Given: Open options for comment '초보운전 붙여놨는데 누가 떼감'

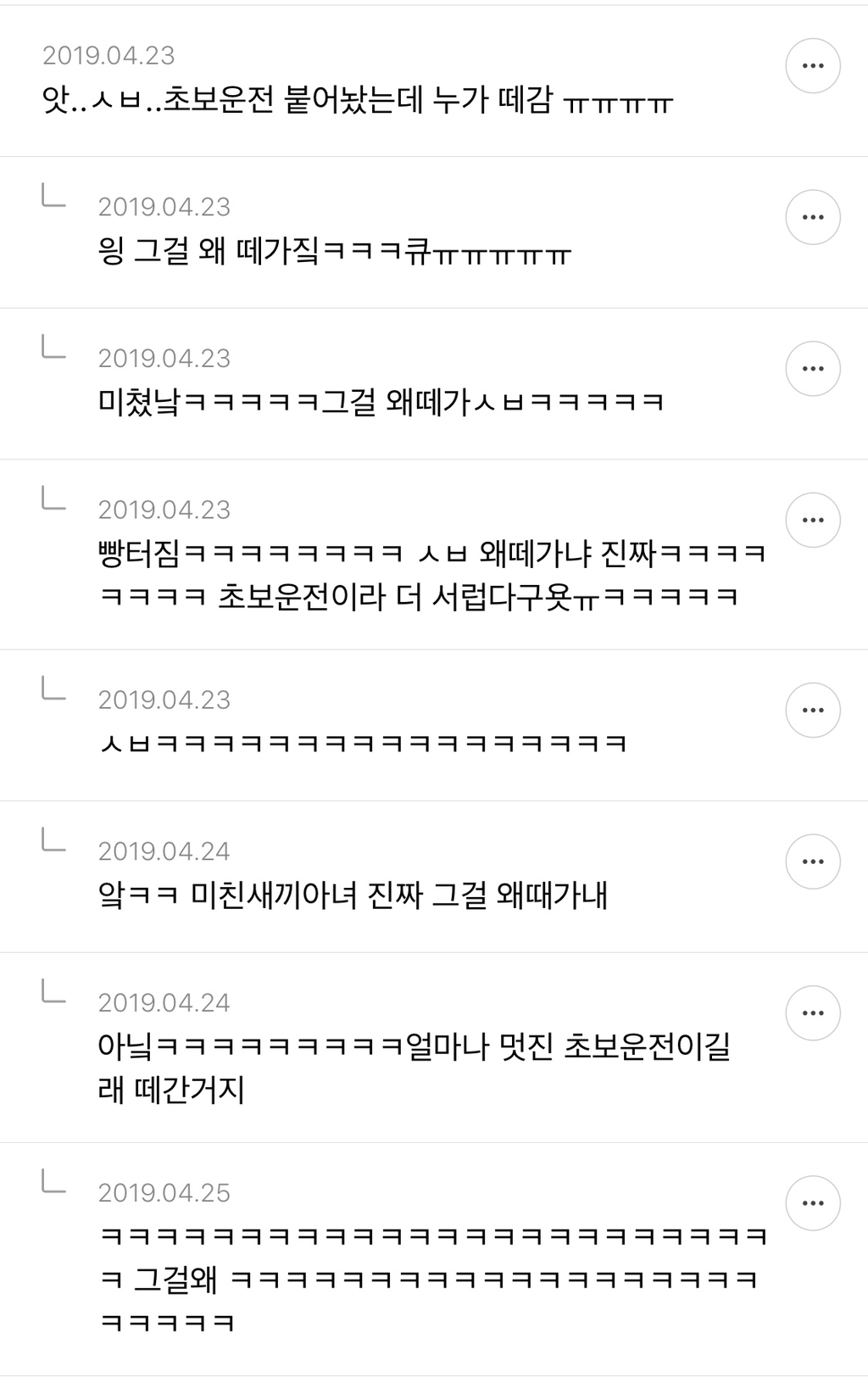Looking at the screenshot, I should tap(812, 65).
